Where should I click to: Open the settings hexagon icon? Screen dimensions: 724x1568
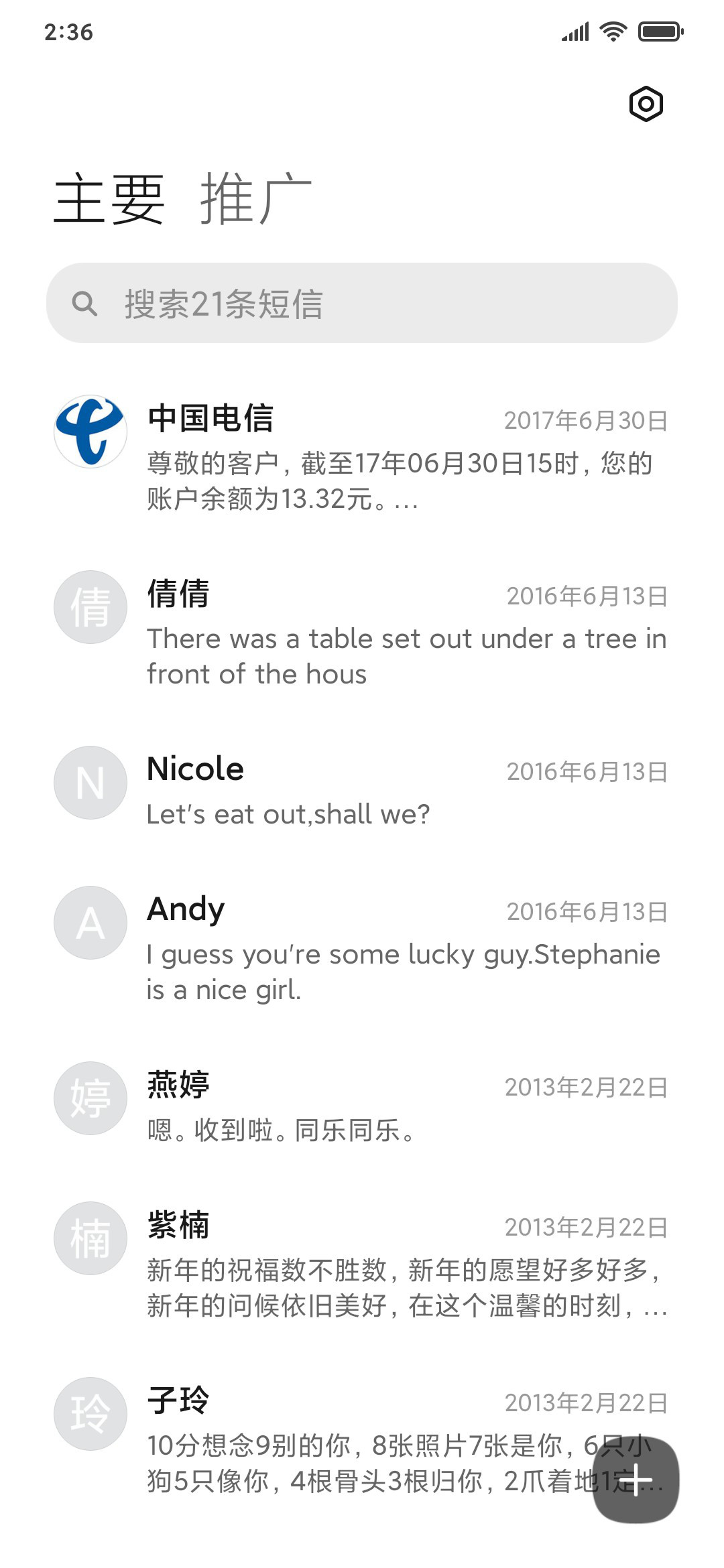point(646,104)
